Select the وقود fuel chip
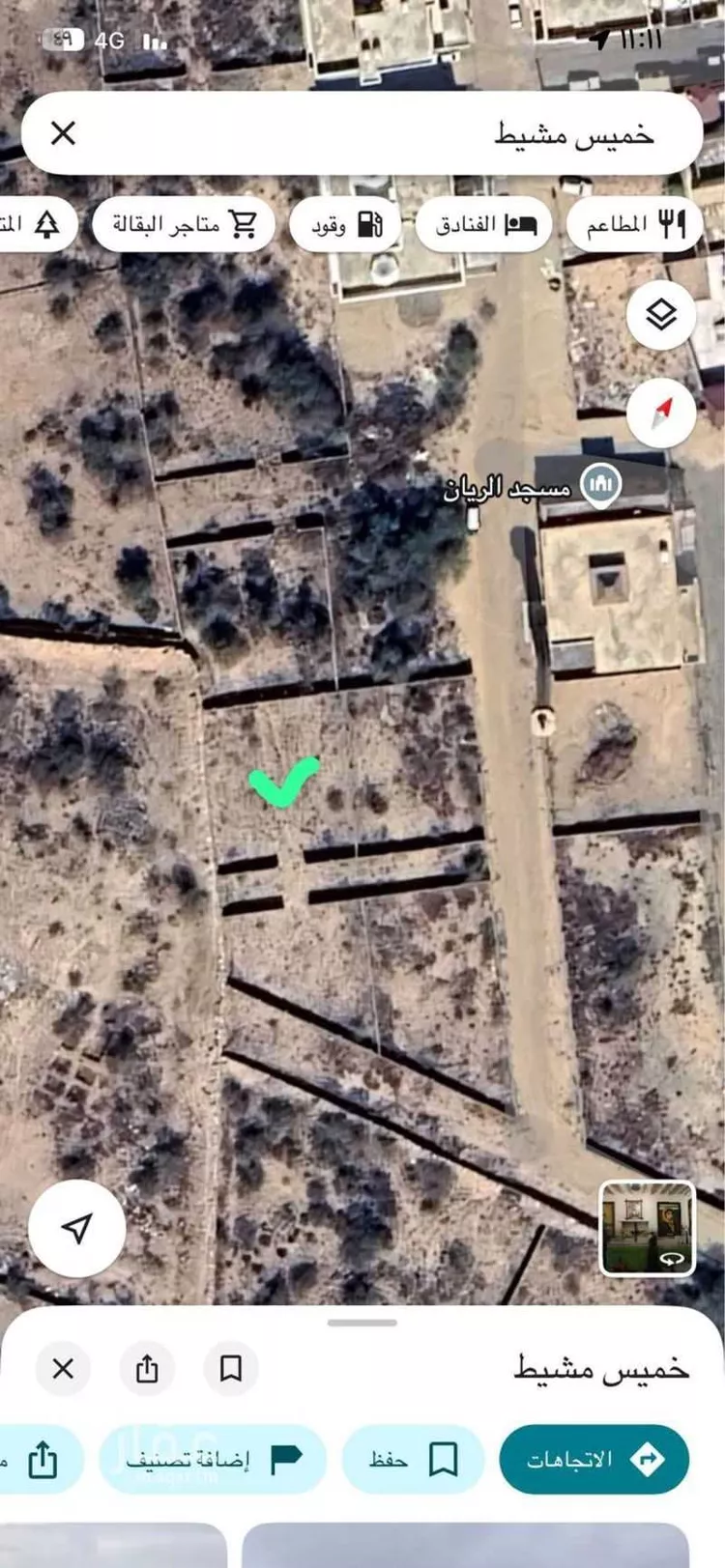Viewport: 725px width, 1568px height. pos(345,225)
